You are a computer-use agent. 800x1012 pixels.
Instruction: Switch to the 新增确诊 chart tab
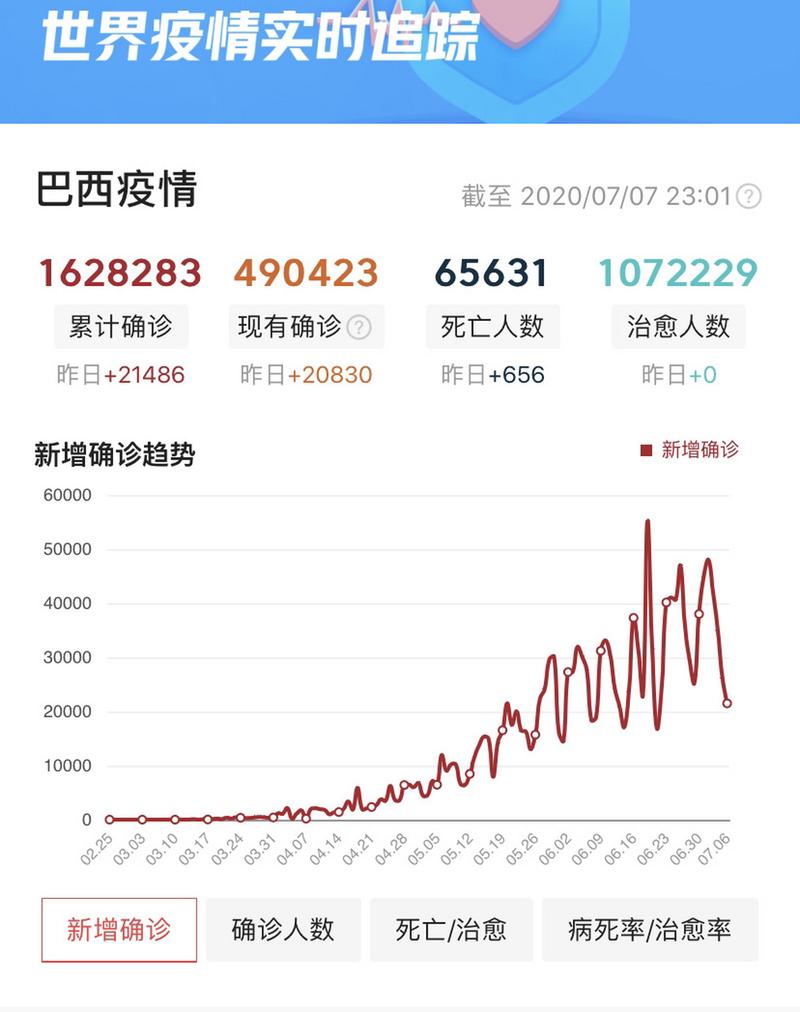[119, 930]
